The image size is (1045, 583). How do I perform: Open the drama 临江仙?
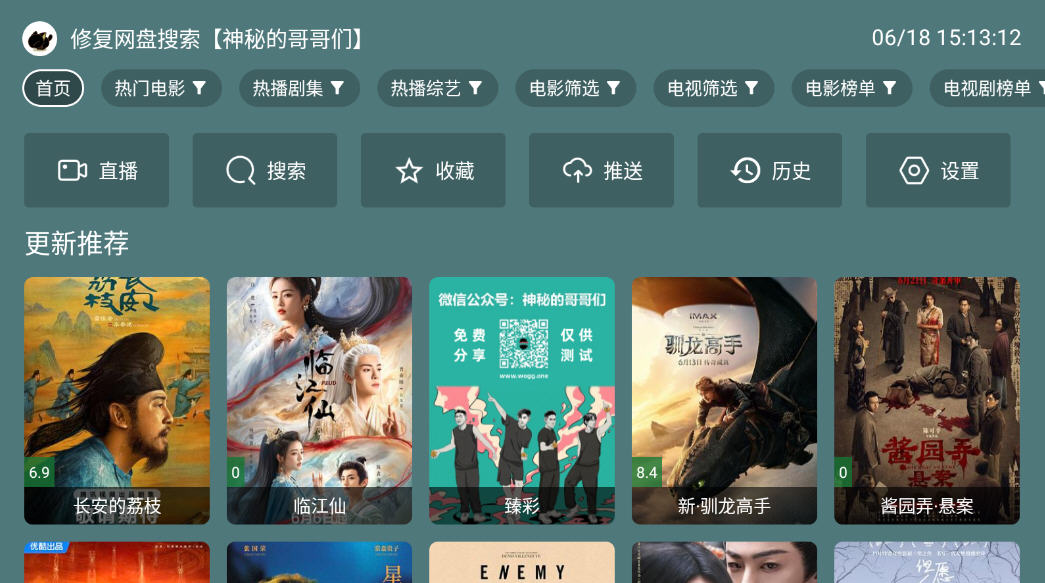[319, 400]
